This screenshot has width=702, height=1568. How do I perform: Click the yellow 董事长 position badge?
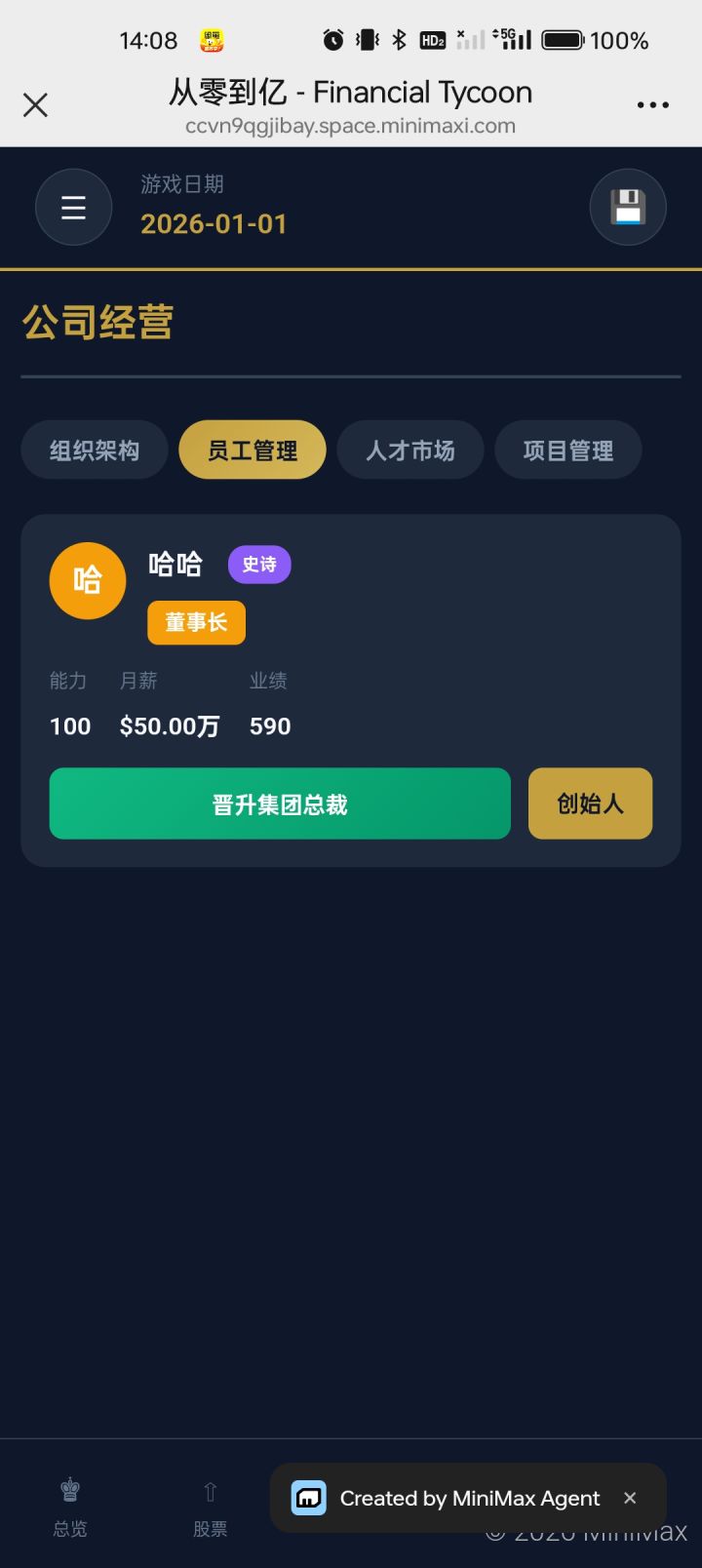(196, 622)
